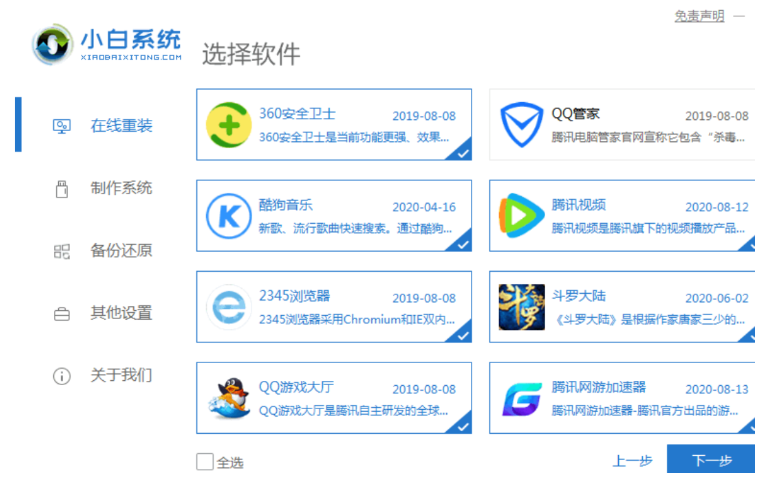Check the 全选 select-all checkbox
773x488 pixels.
click(x=205, y=462)
